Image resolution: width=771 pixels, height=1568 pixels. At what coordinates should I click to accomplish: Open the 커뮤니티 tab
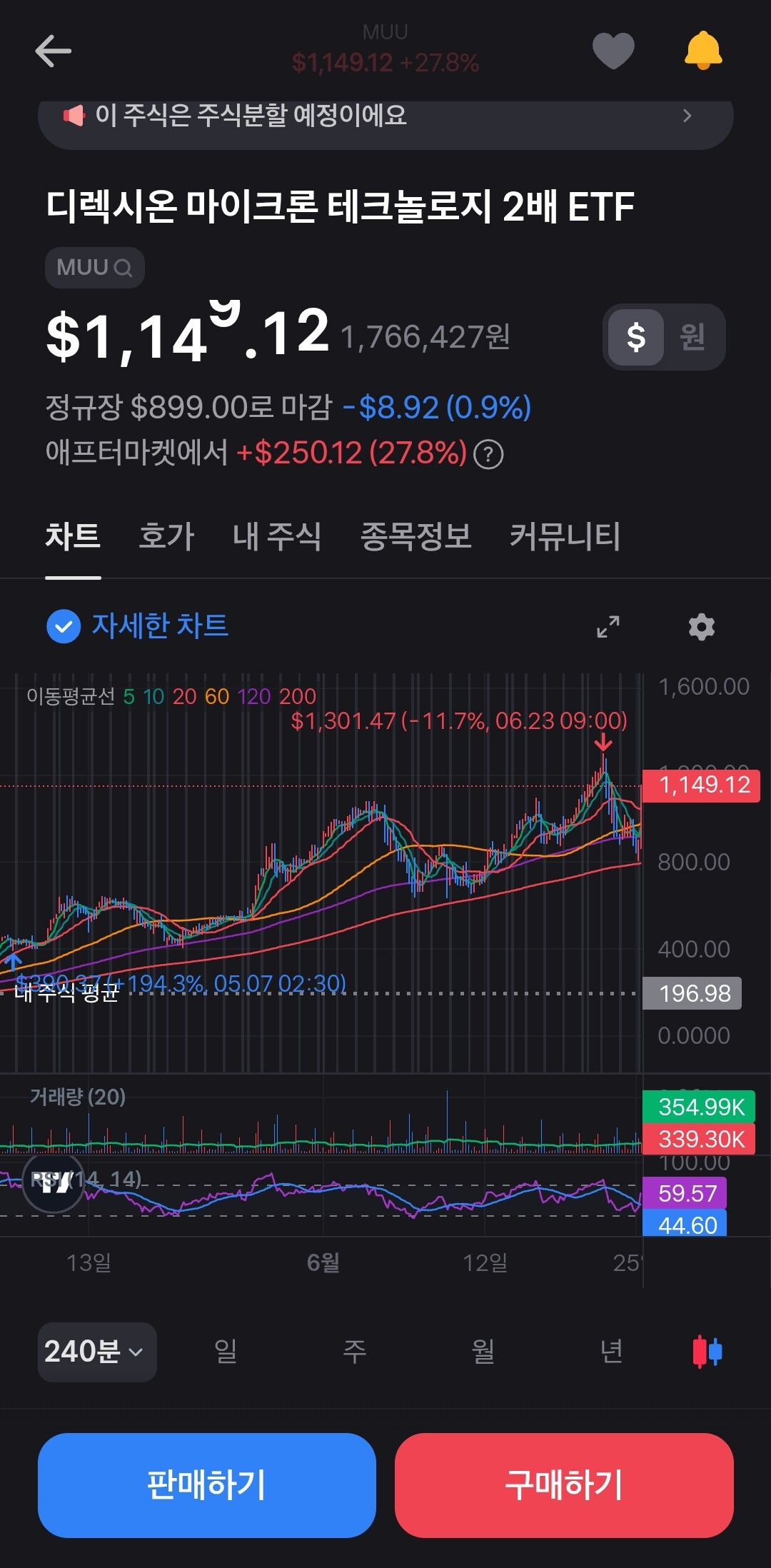pos(565,536)
